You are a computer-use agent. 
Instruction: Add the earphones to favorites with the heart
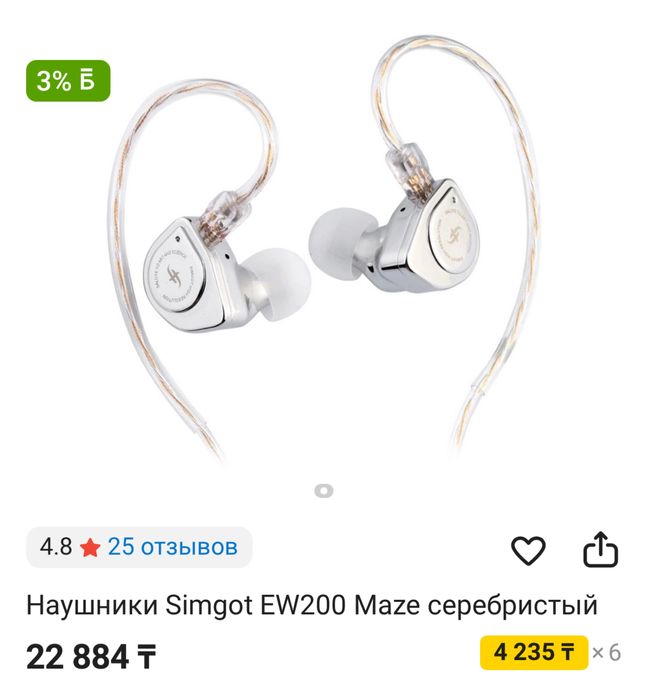528,550
